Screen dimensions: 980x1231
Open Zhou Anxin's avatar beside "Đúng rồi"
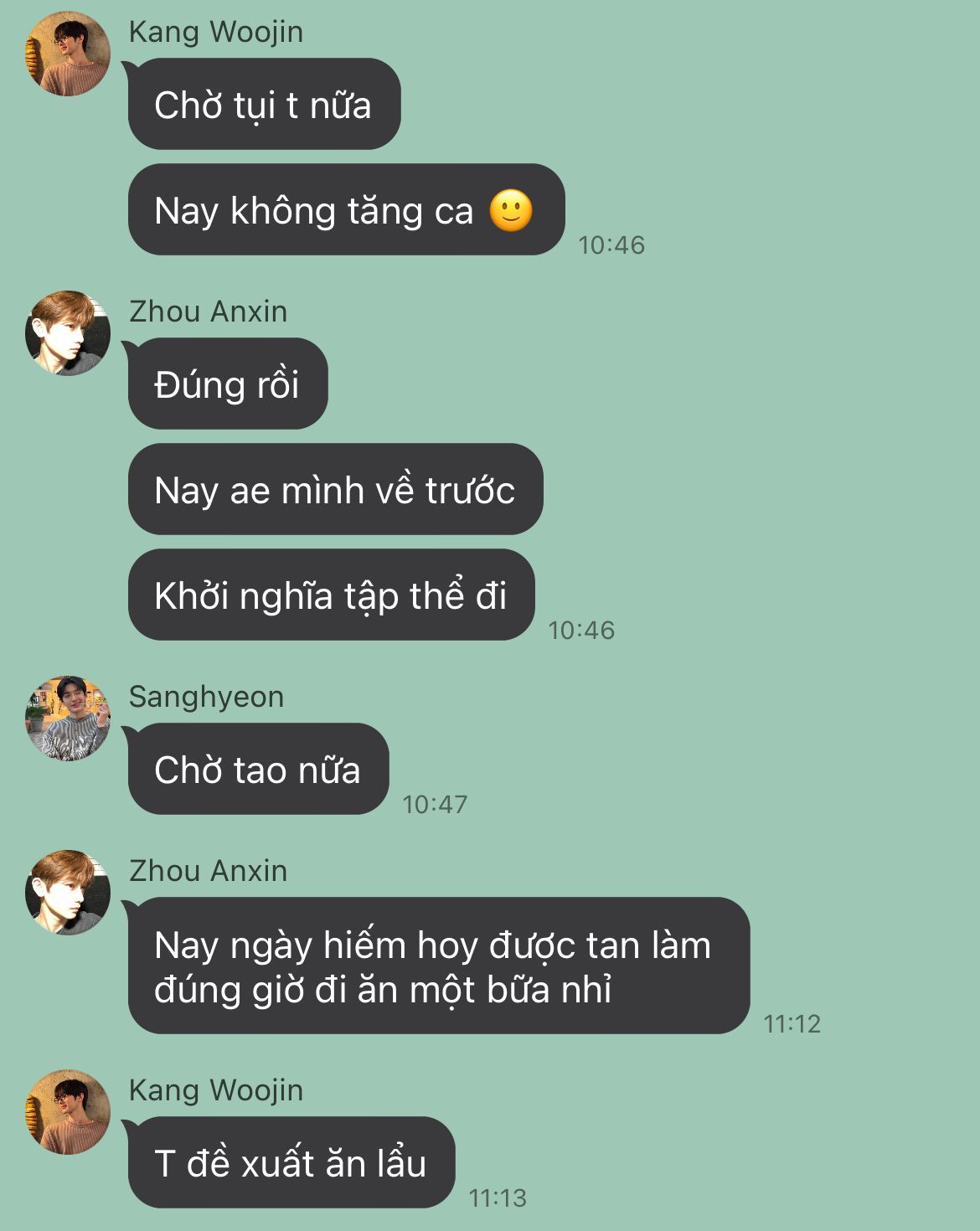click(x=68, y=333)
